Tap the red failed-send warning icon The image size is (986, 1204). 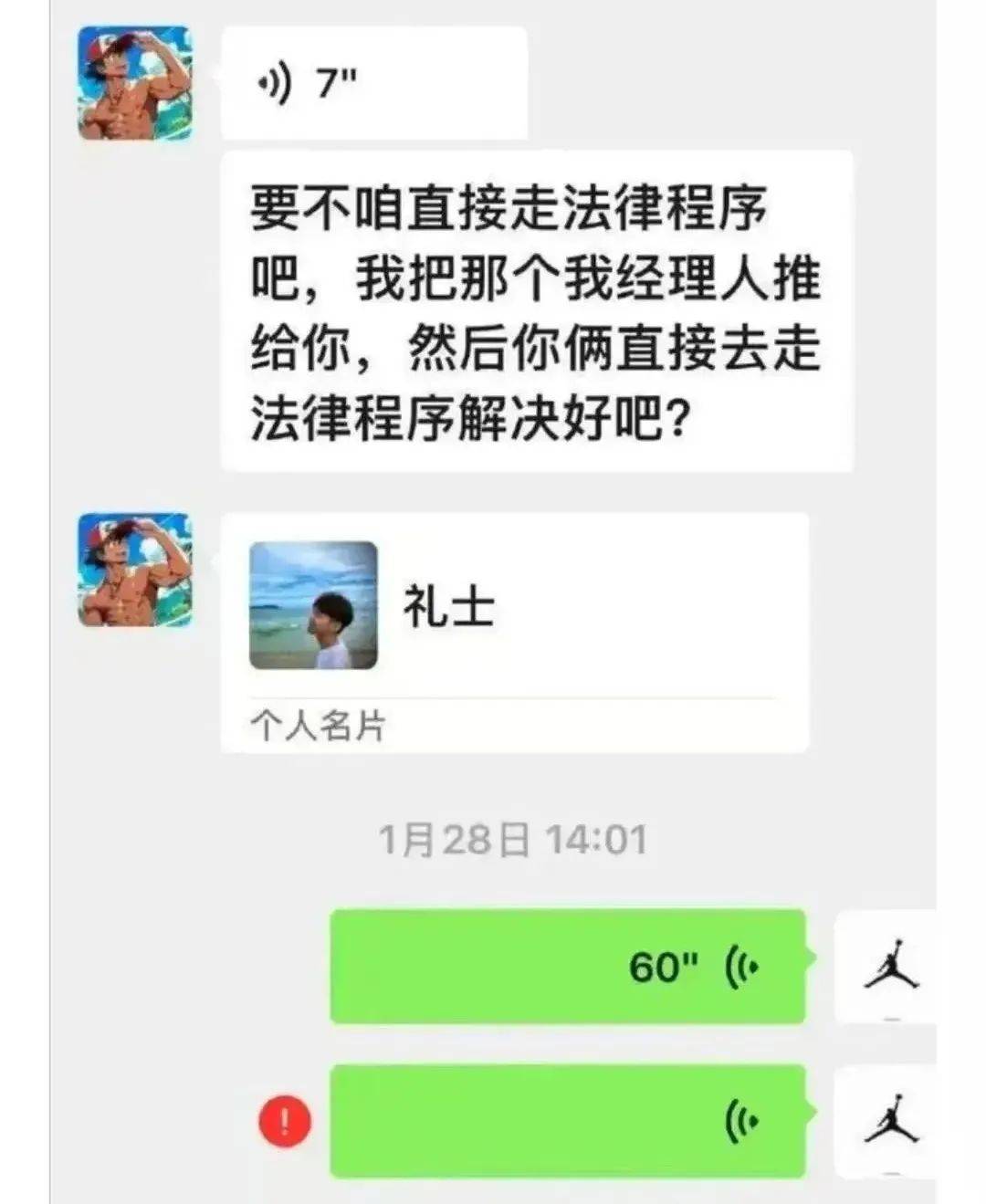285,1121
